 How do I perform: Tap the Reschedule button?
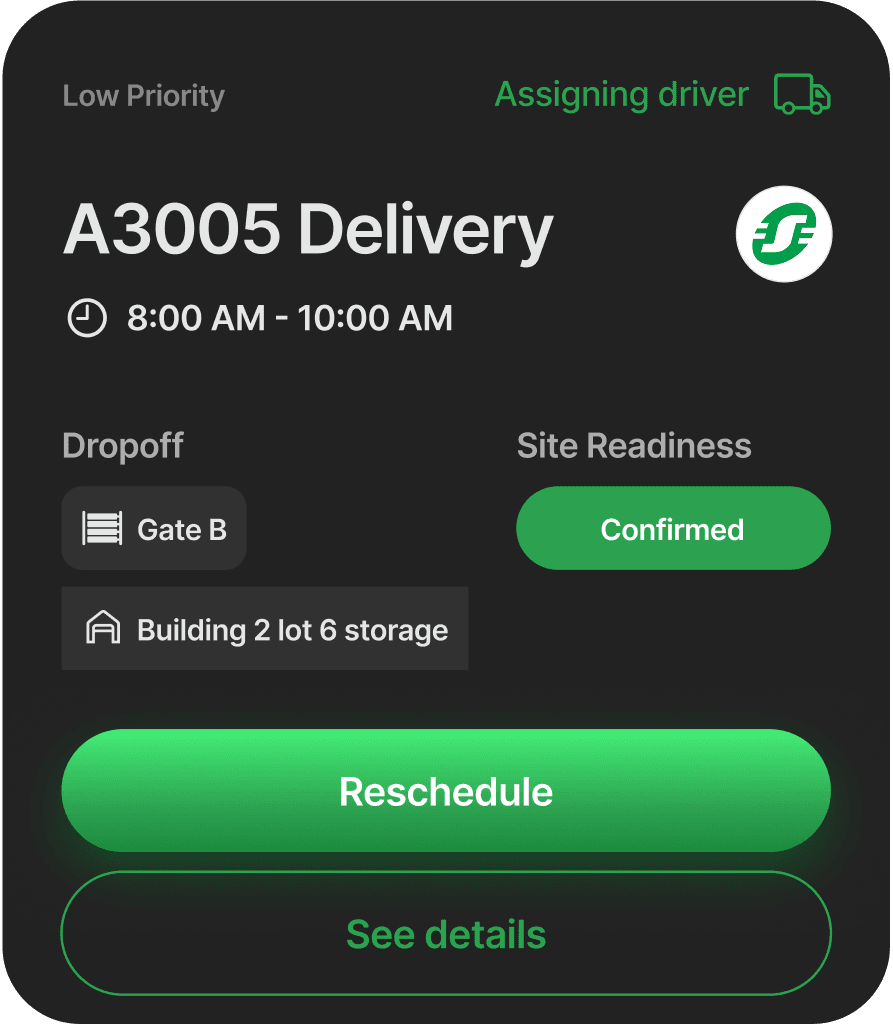pos(446,791)
